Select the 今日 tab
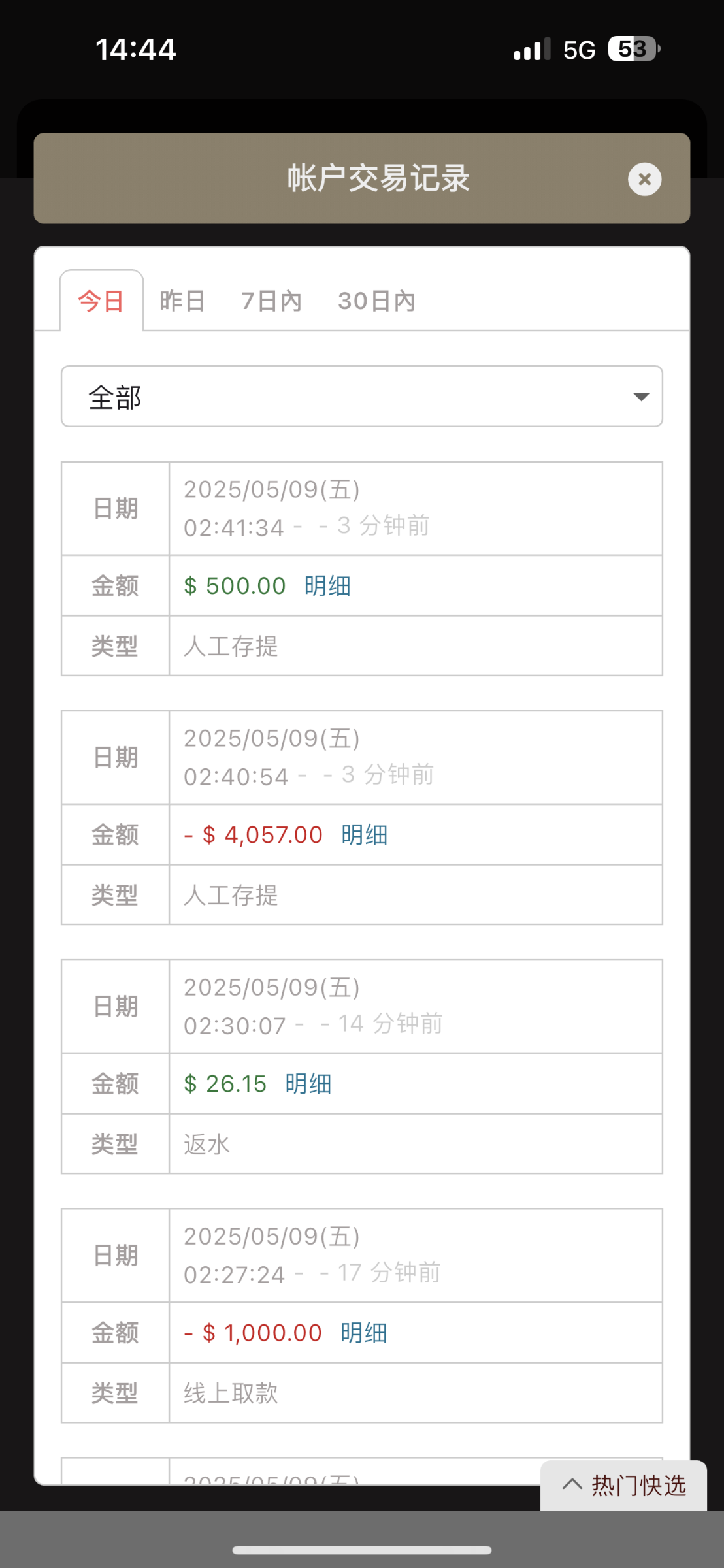724x1568 pixels. 101,301
